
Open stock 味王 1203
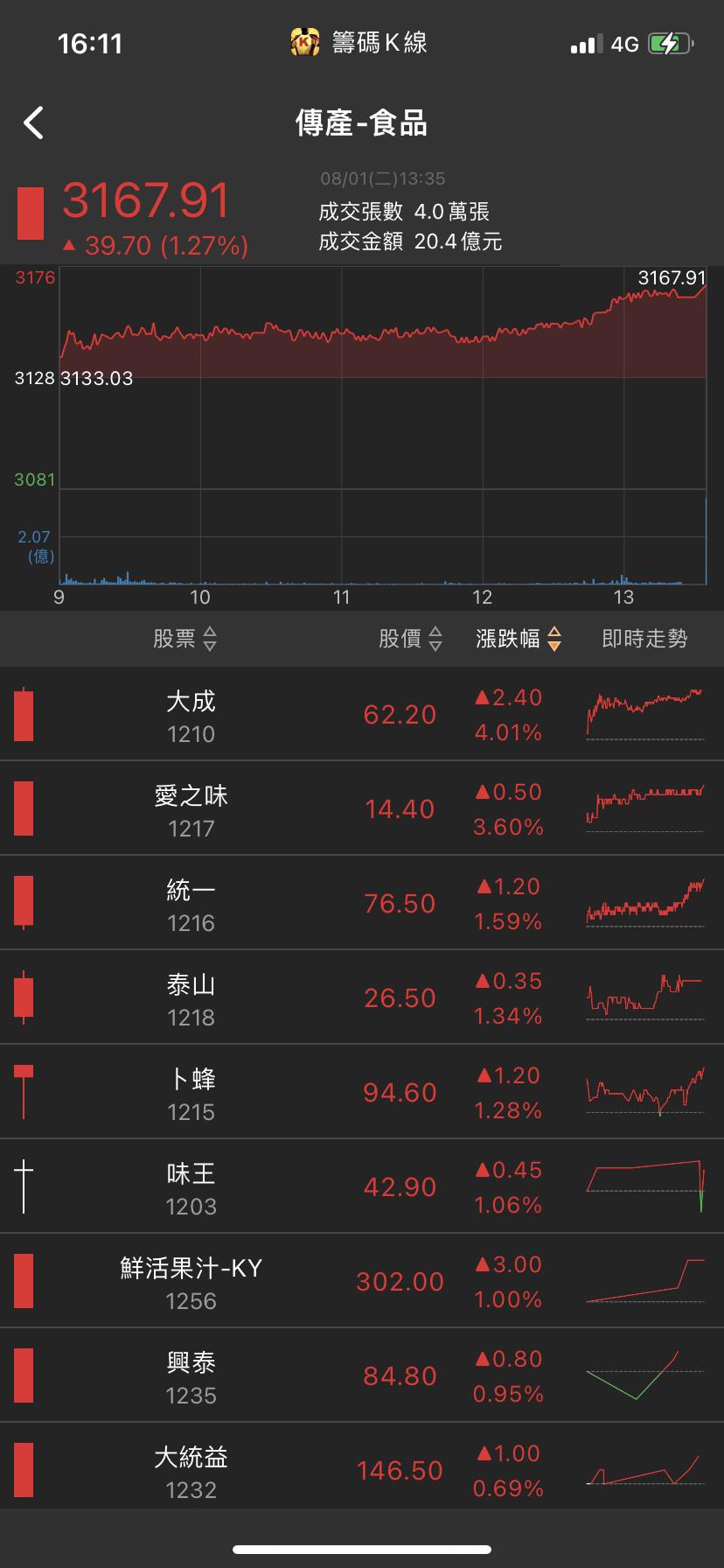(362, 1186)
